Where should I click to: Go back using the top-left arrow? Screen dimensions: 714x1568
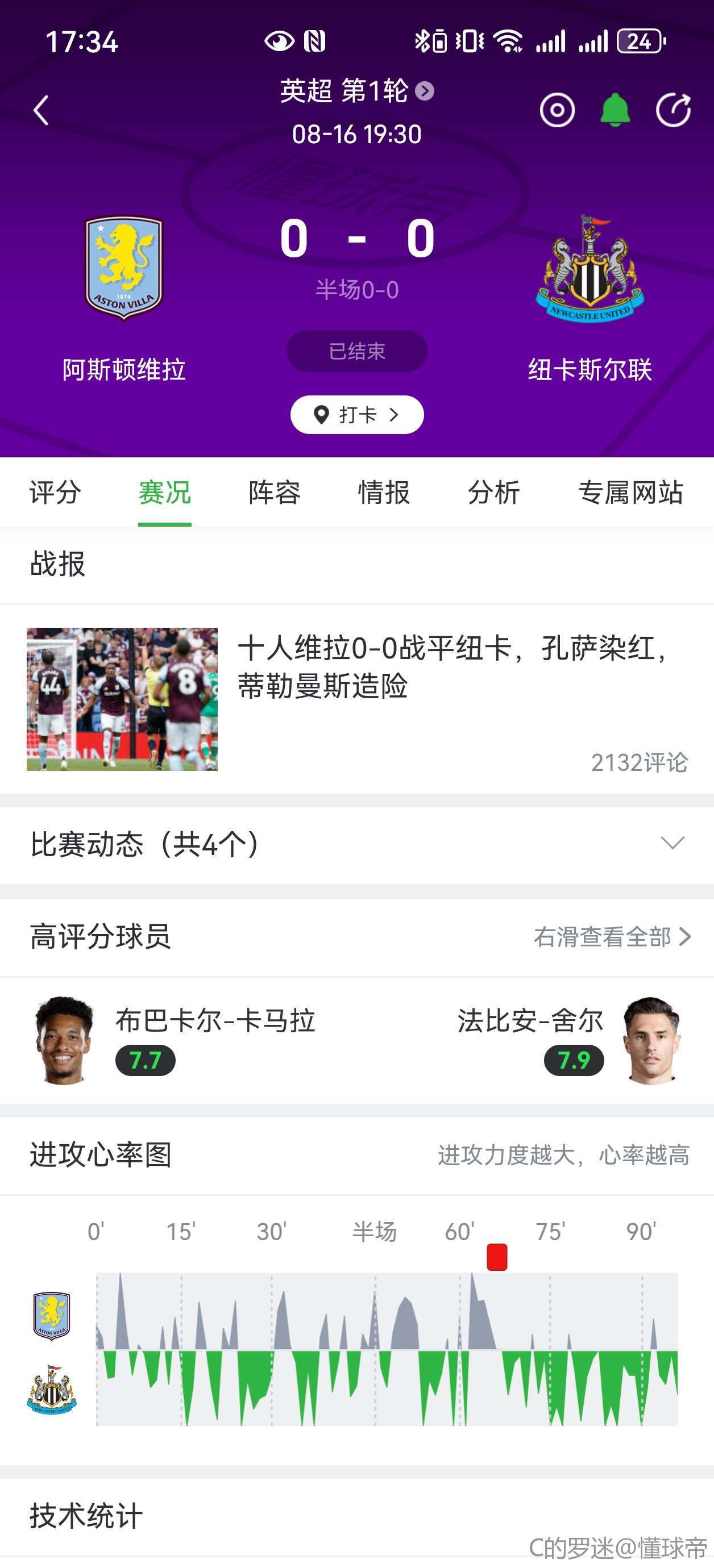[x=41, y=110]
